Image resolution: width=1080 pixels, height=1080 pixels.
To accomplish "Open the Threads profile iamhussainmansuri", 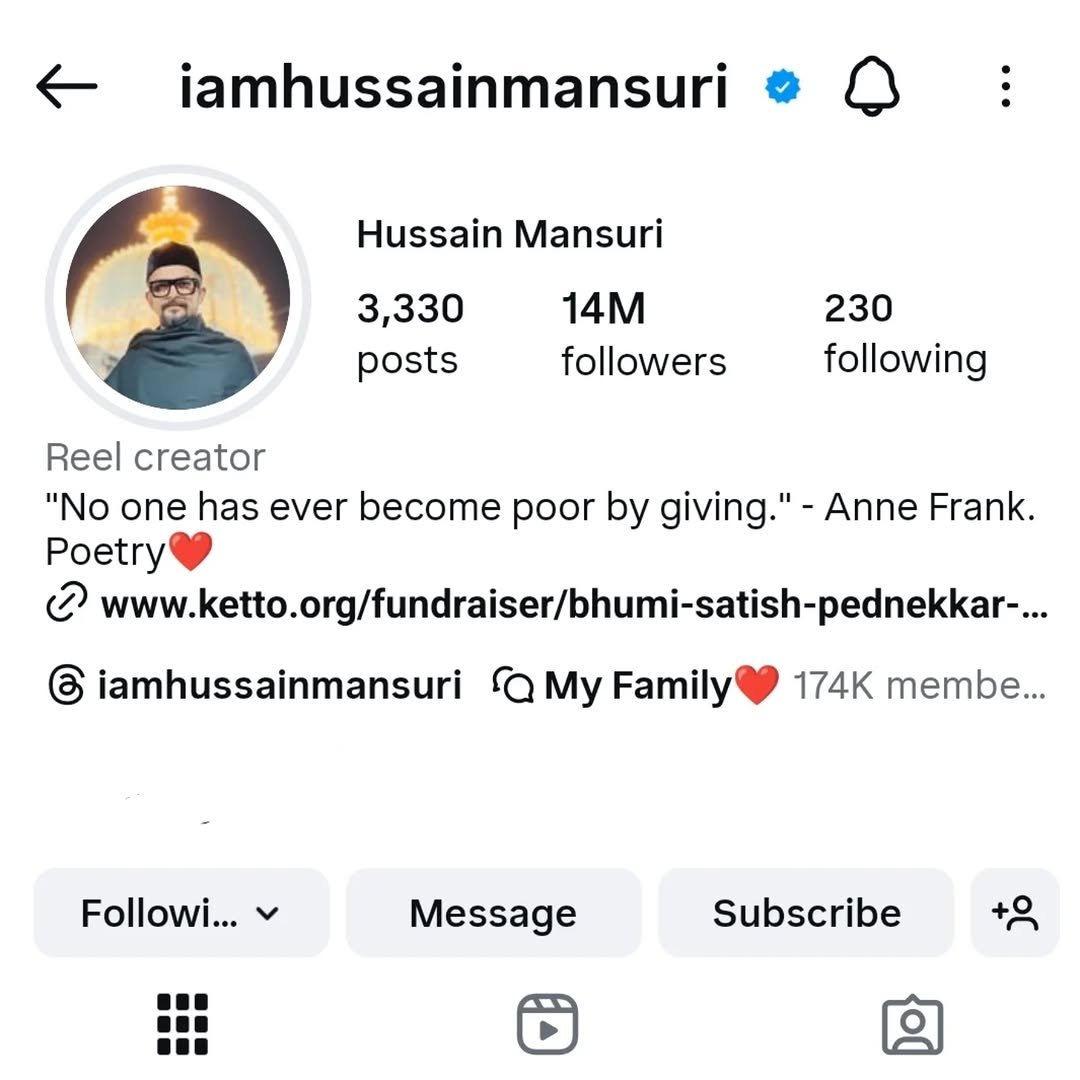I will coord(255,686).
